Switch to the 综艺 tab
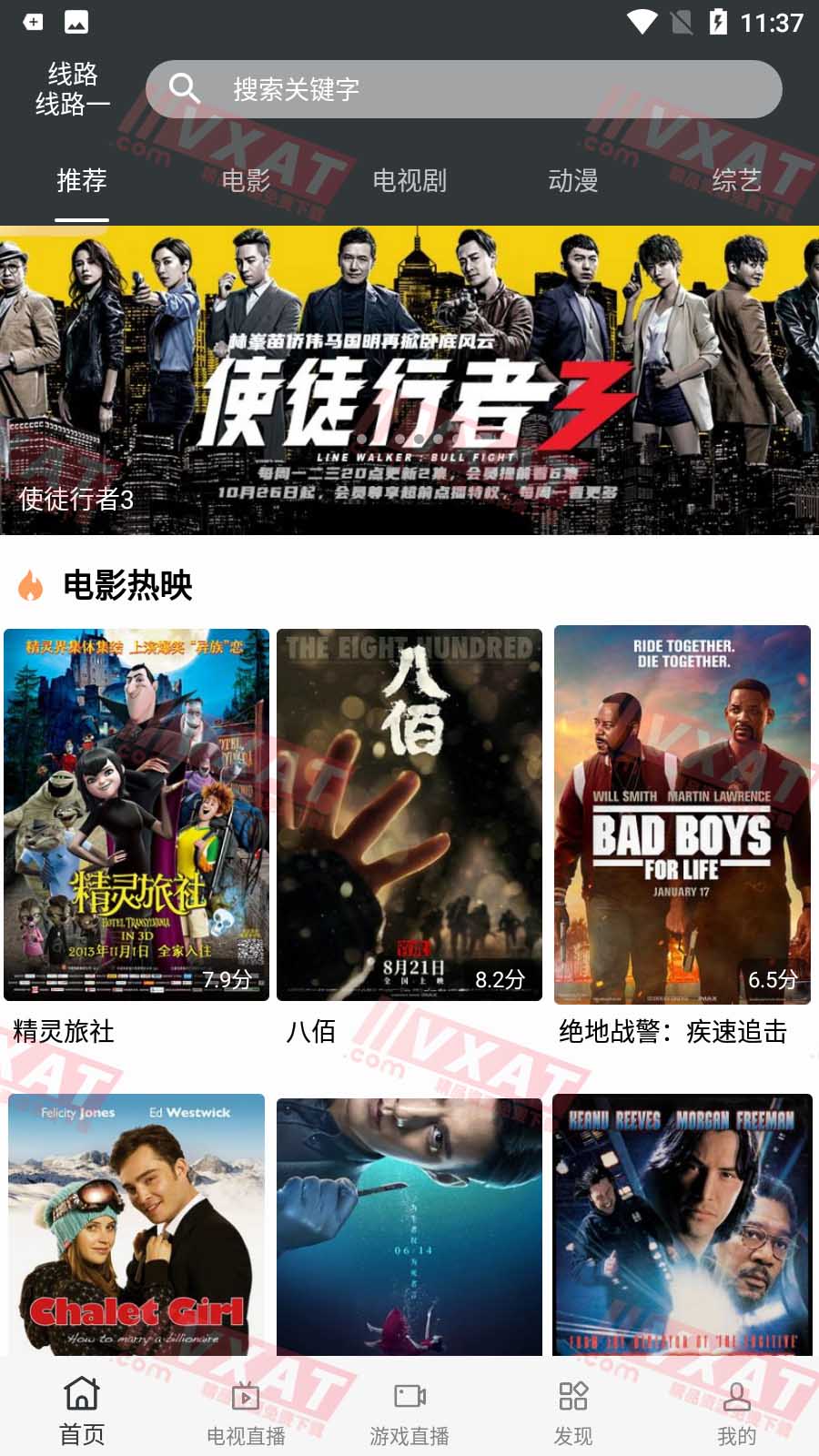This screenshot has width=819, height=1456. pos(737,180)
